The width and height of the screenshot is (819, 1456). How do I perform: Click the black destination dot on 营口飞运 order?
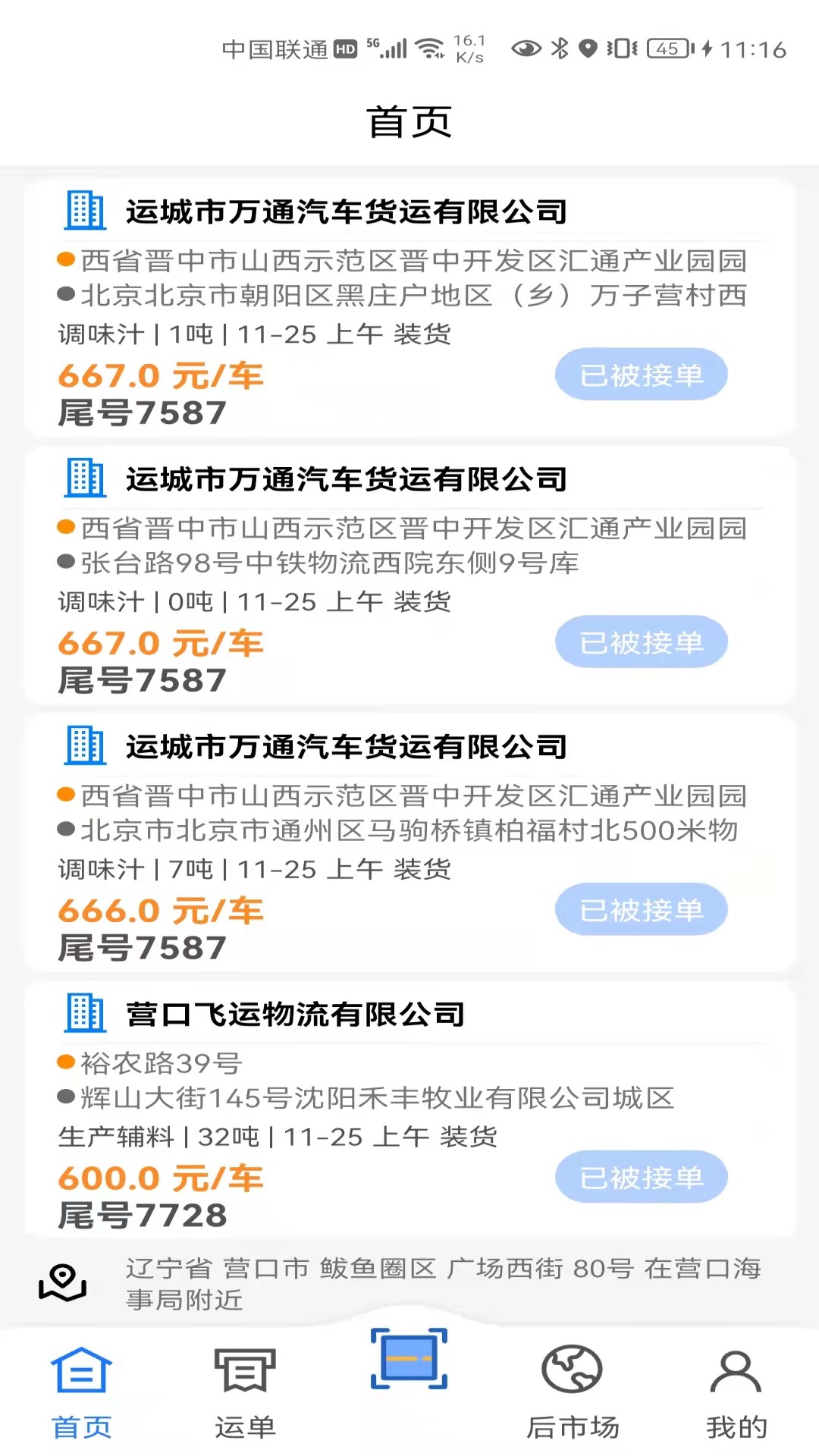pyautogui.click(x=65, y=1097)
